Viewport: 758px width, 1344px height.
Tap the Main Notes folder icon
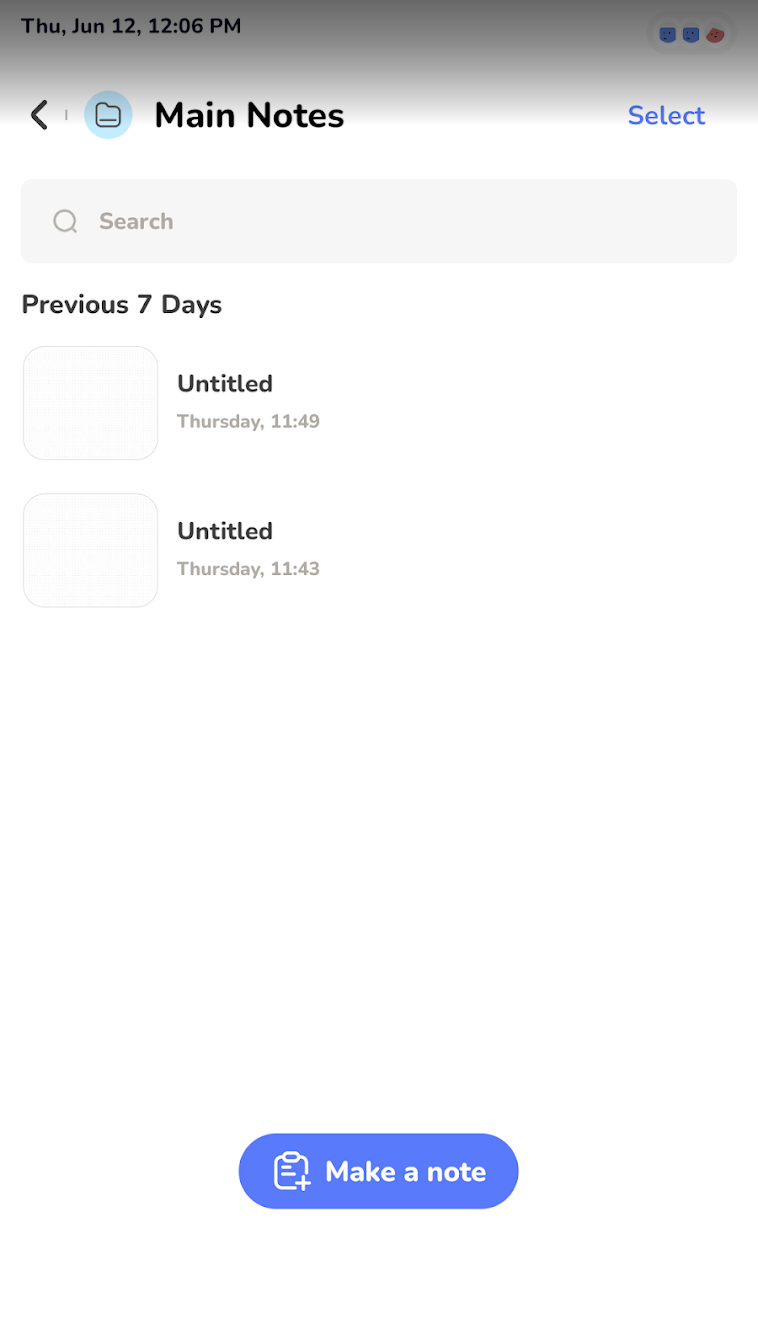[108, 115]
